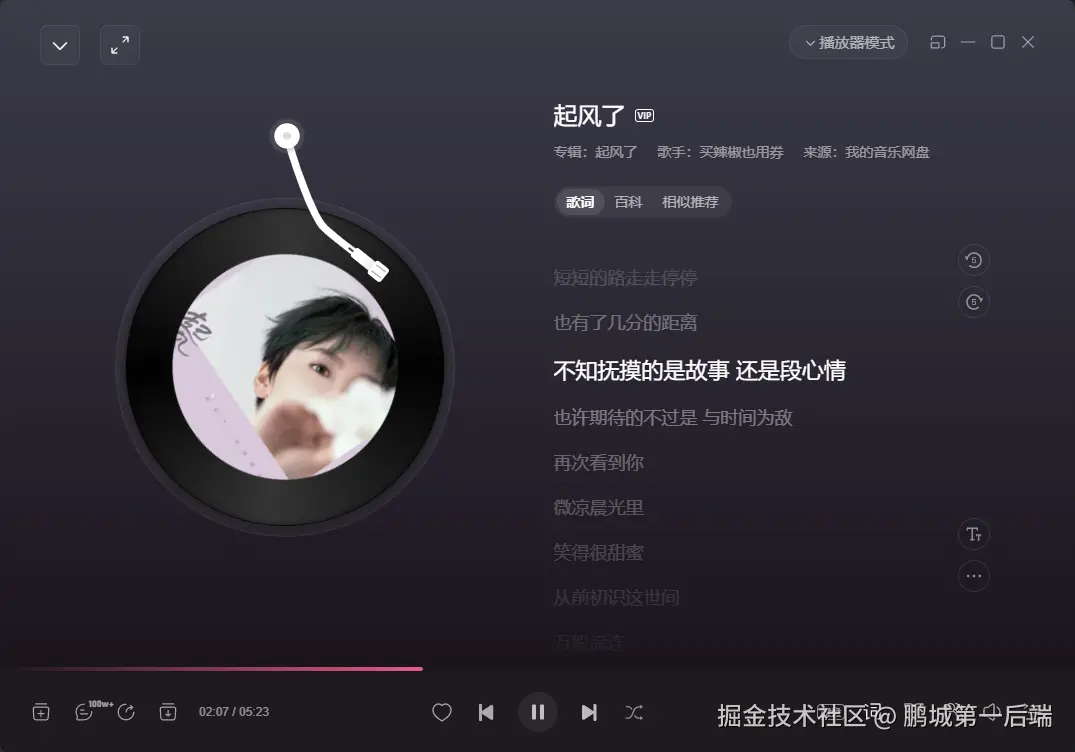
Task: Skip to the previous track
Action: pyautogui.click(x=486, y=712)
